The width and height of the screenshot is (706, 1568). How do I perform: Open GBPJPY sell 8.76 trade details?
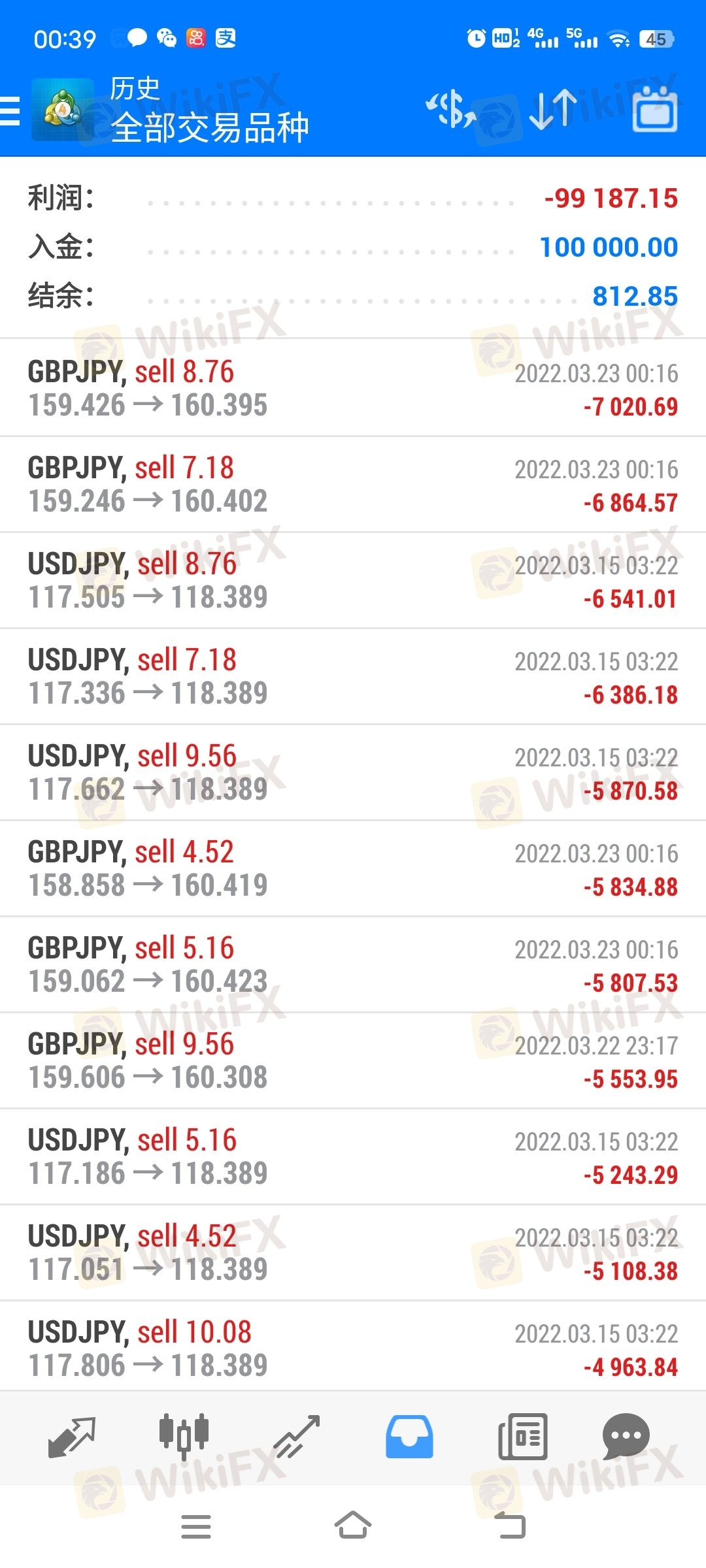point(353,387)
